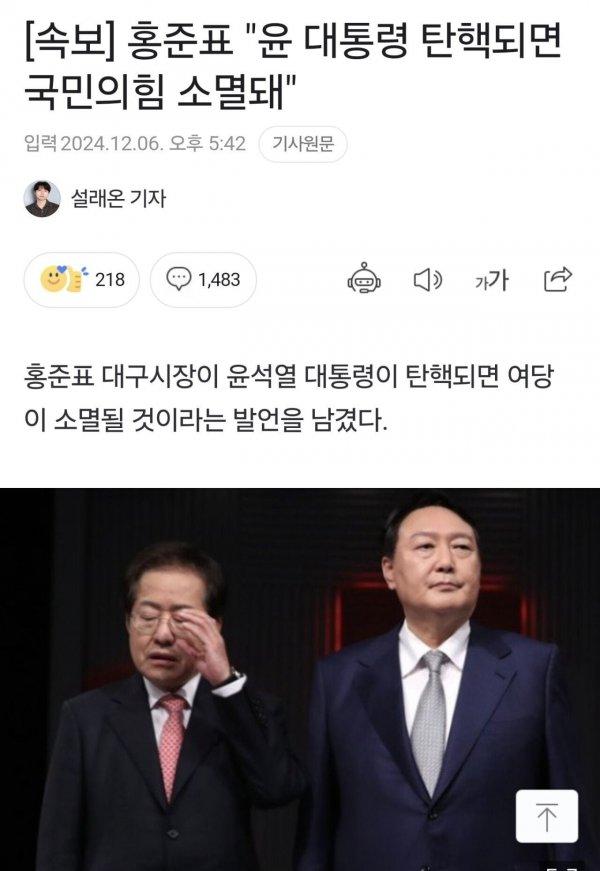Open the 1,483 comments
Image resolution: width=600 pixels, height=871 pixels.
click(x=204, y=279)
